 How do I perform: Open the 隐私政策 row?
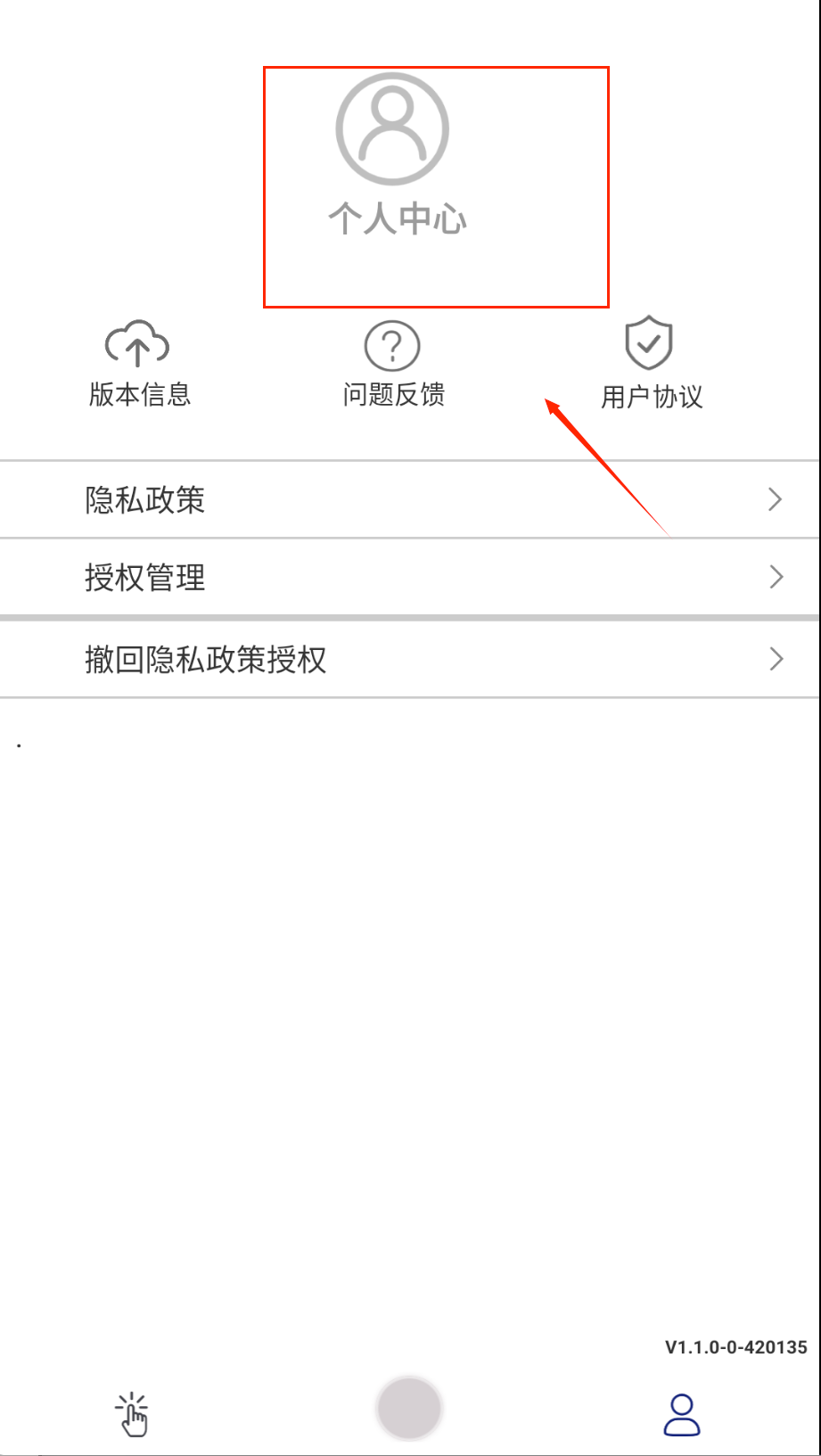click(x=410, y=500)
